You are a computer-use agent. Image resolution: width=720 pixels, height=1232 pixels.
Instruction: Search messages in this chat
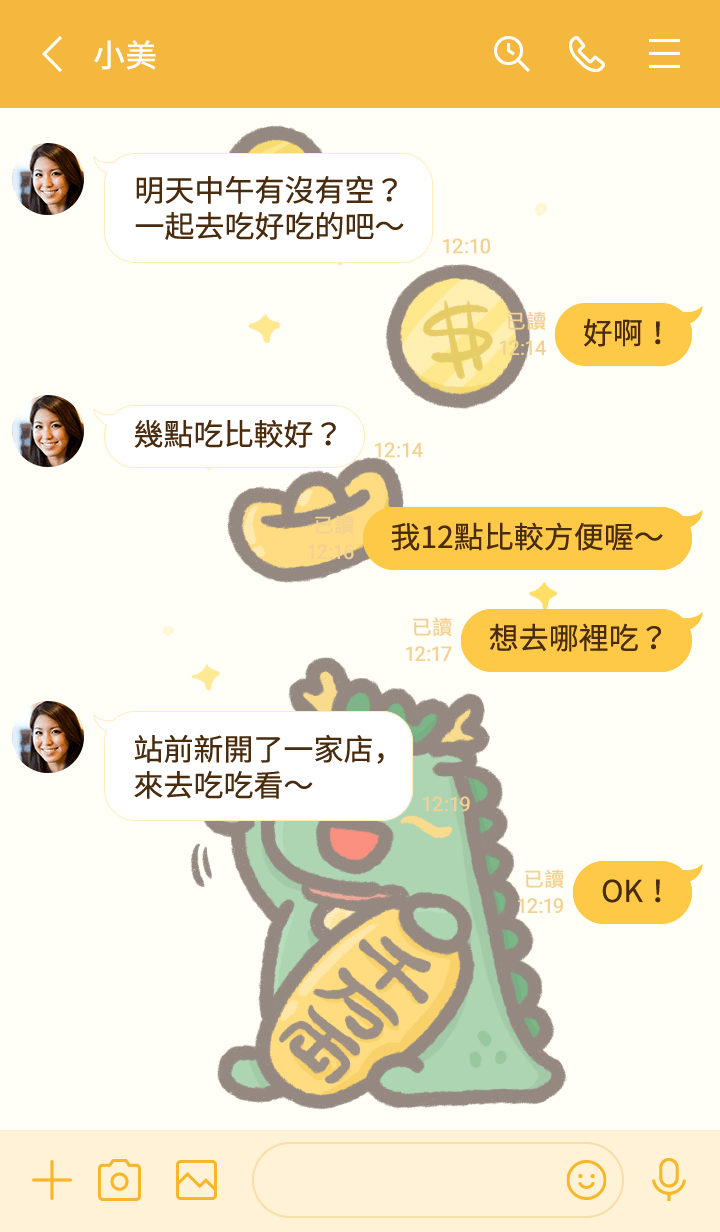pyautogui.click(x=511, y=54)
